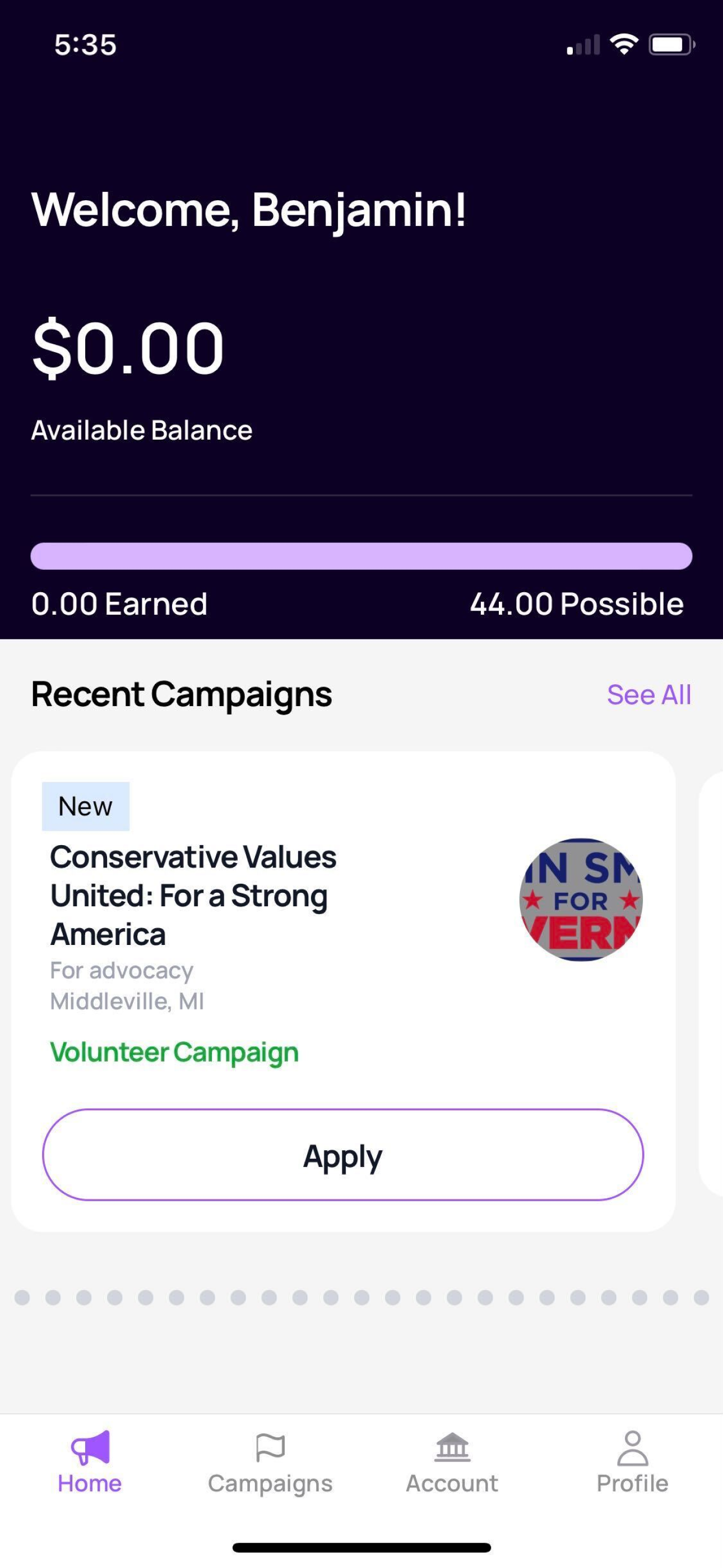Expand the Conservative Values United title
The height and width of the screenshot is (1568, 723).
point(193,895)
